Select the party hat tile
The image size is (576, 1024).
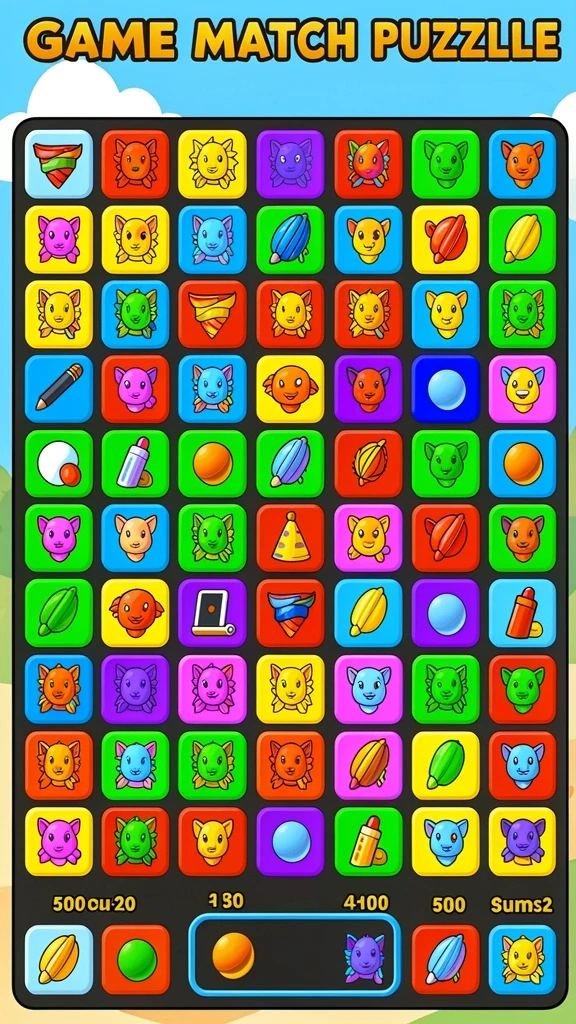[291, 537]
